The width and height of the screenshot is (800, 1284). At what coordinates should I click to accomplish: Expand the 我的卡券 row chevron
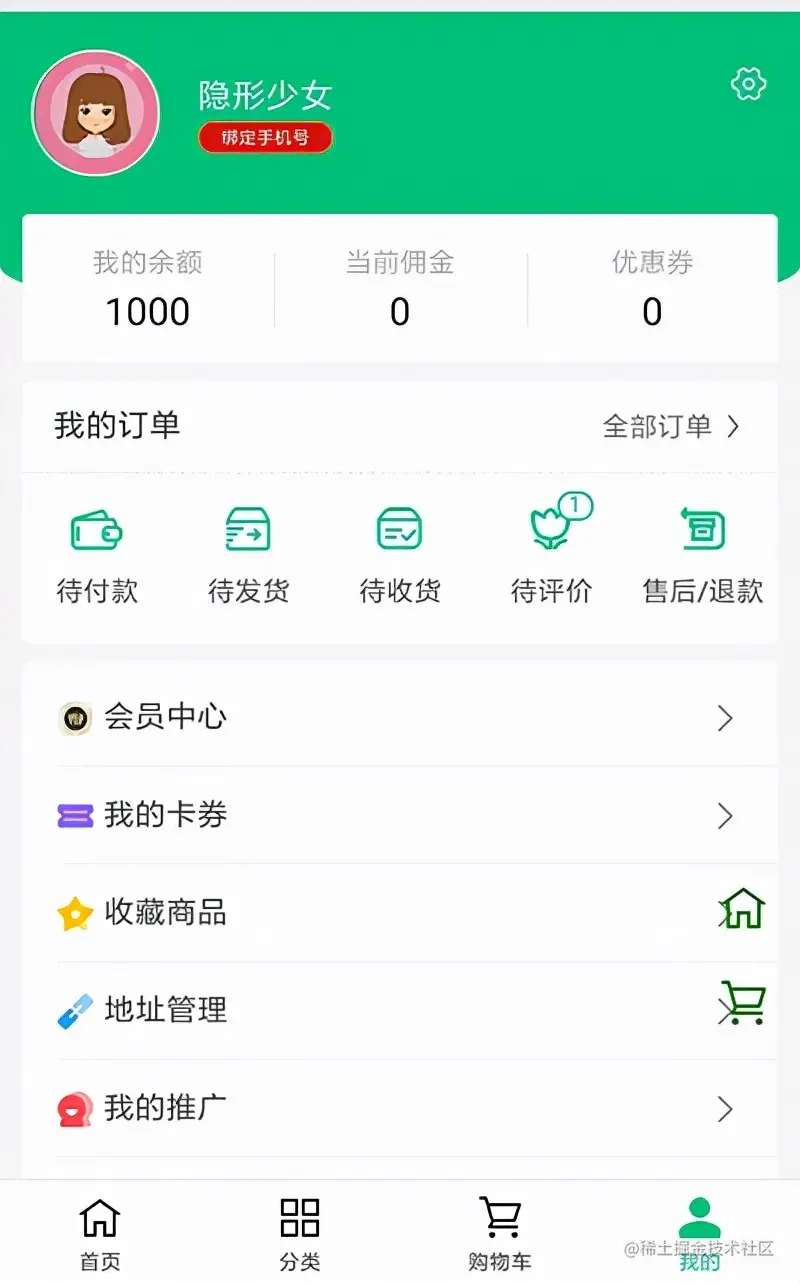coord(726,816)
